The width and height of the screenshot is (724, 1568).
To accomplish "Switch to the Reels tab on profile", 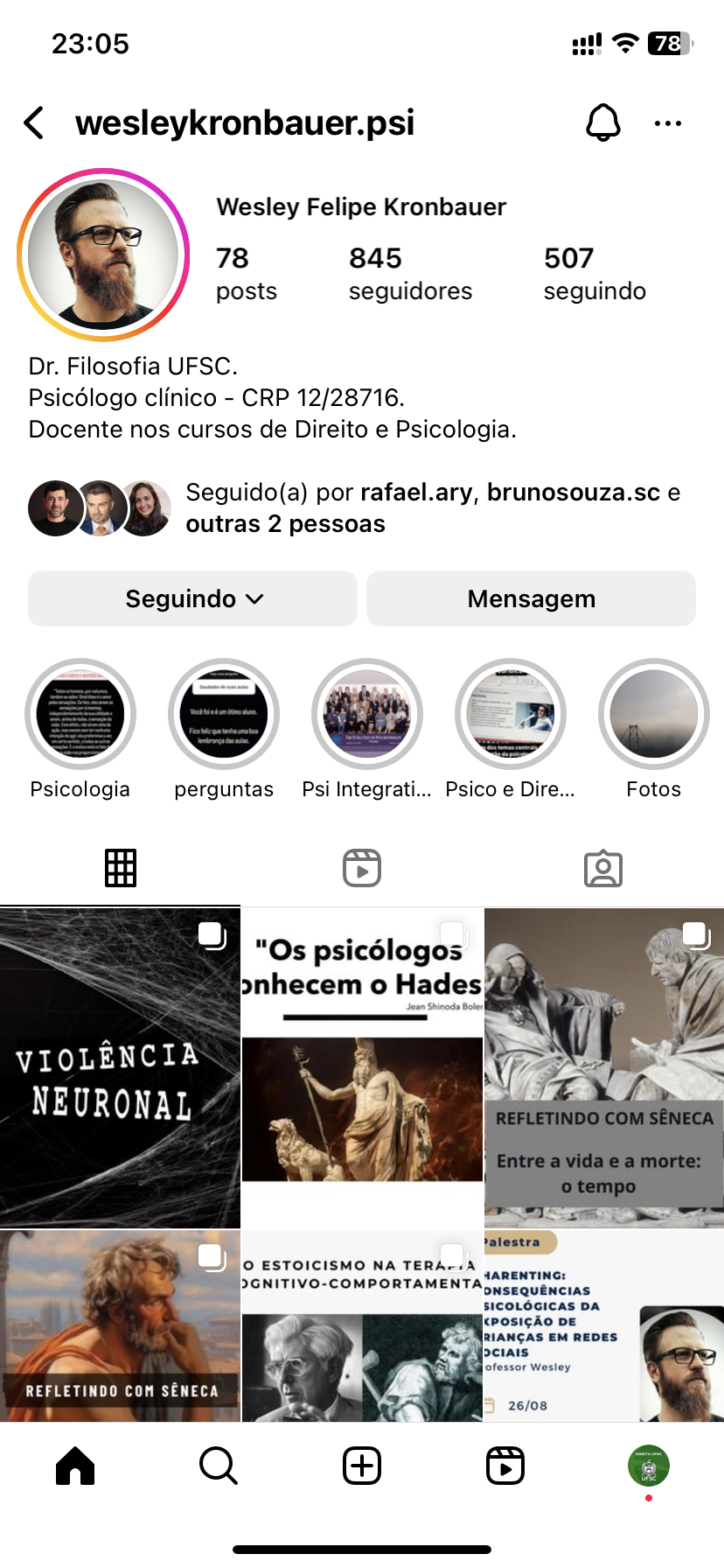I will [362, 868].
